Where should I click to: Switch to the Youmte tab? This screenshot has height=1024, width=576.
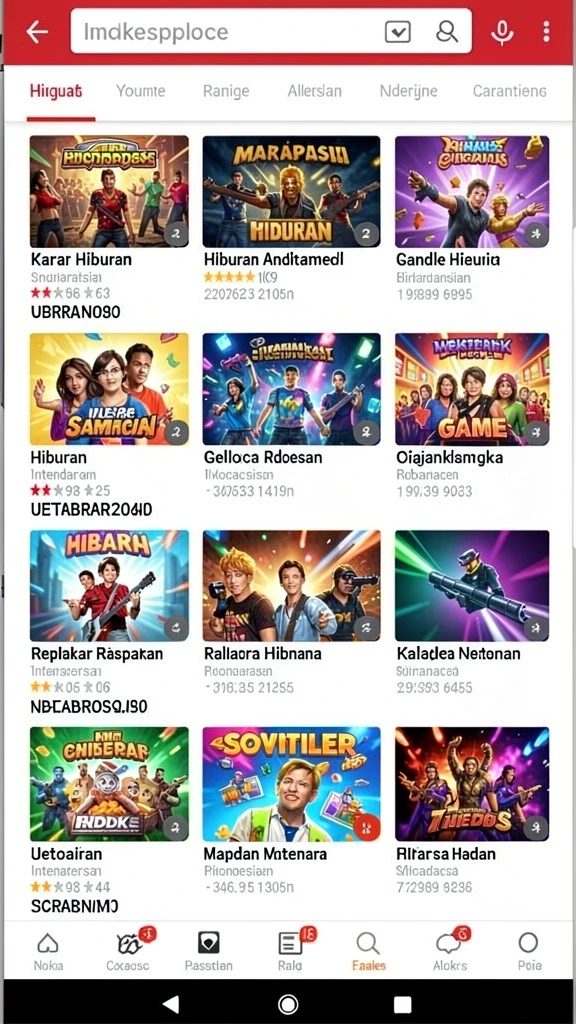(140, 91)
